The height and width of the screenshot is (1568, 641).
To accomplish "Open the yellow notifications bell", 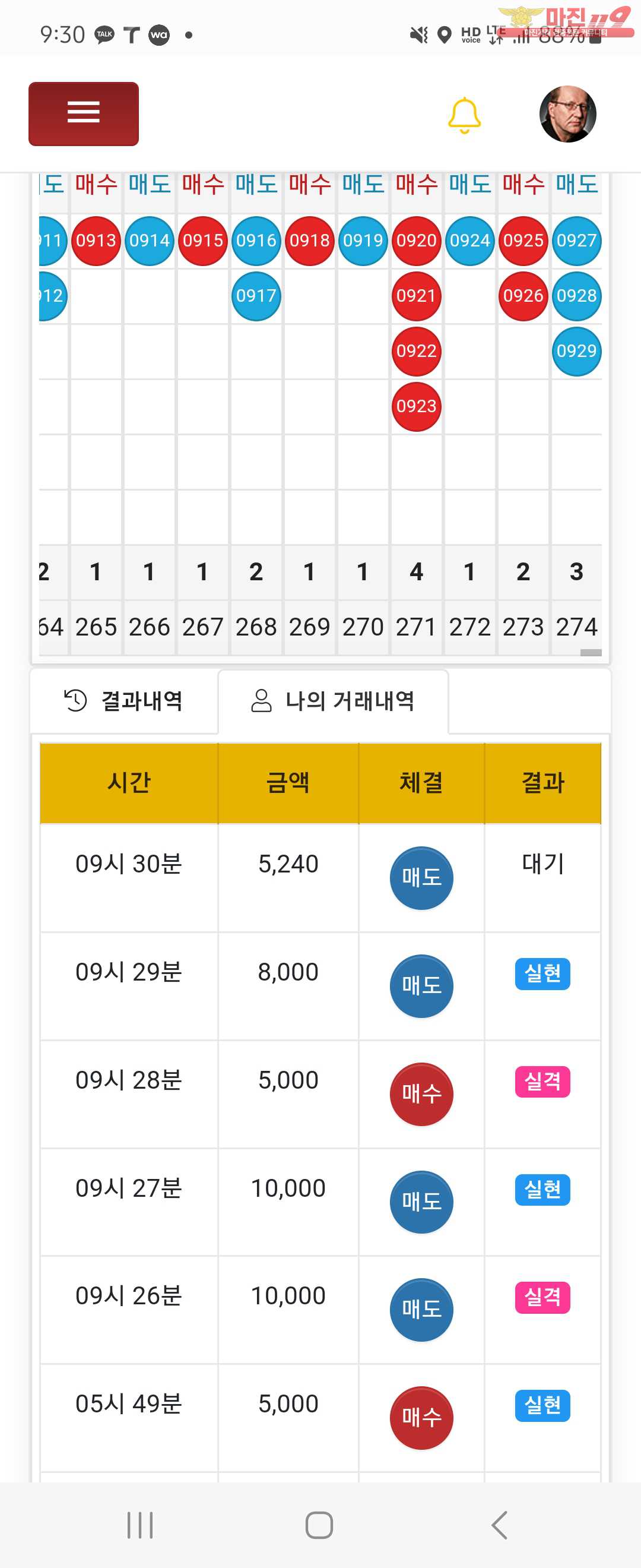I will click(x=464, y=115).
